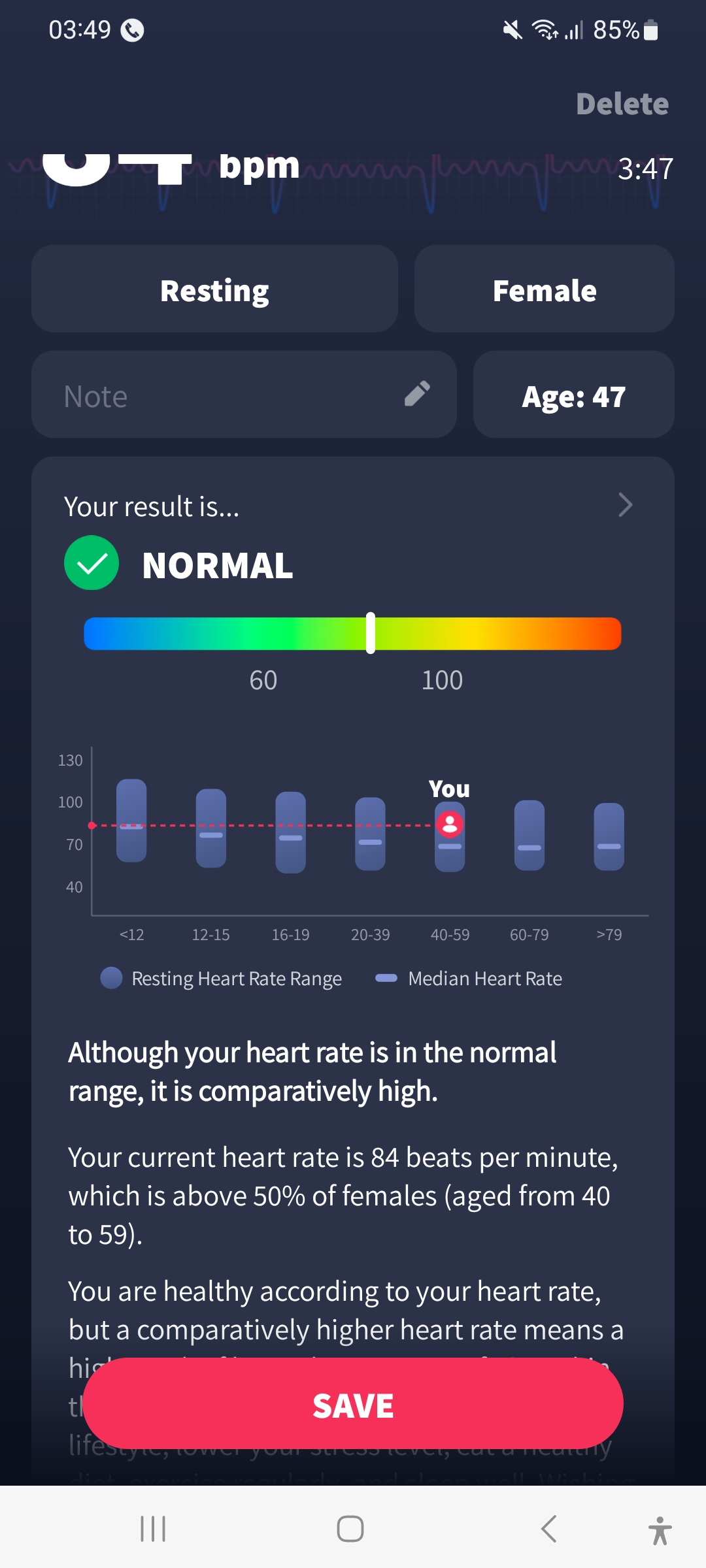Edit the Age: 47 field

(573, 395)
